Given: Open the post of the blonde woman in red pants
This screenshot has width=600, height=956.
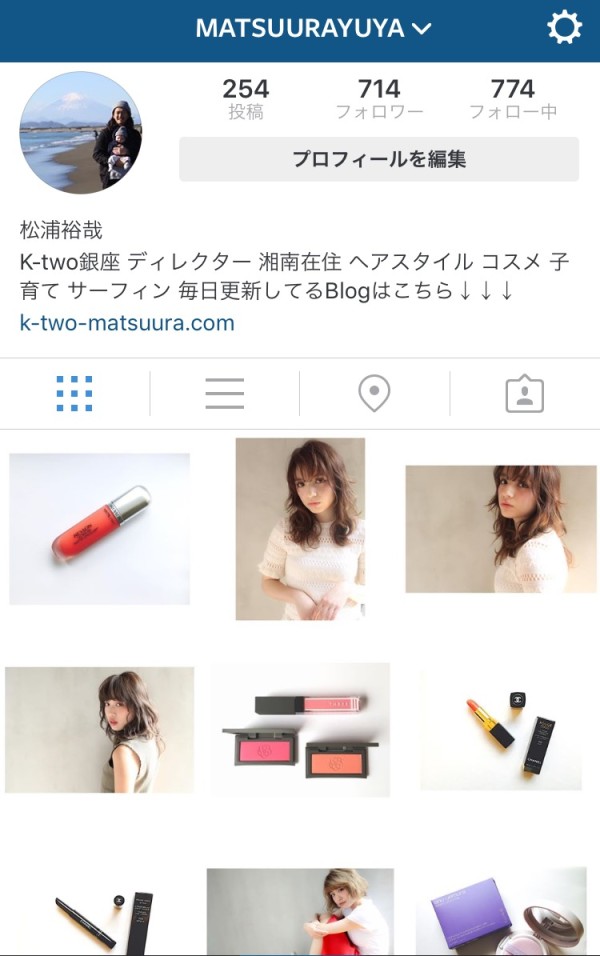Looking at the screenshot, I should pos(300,912).
